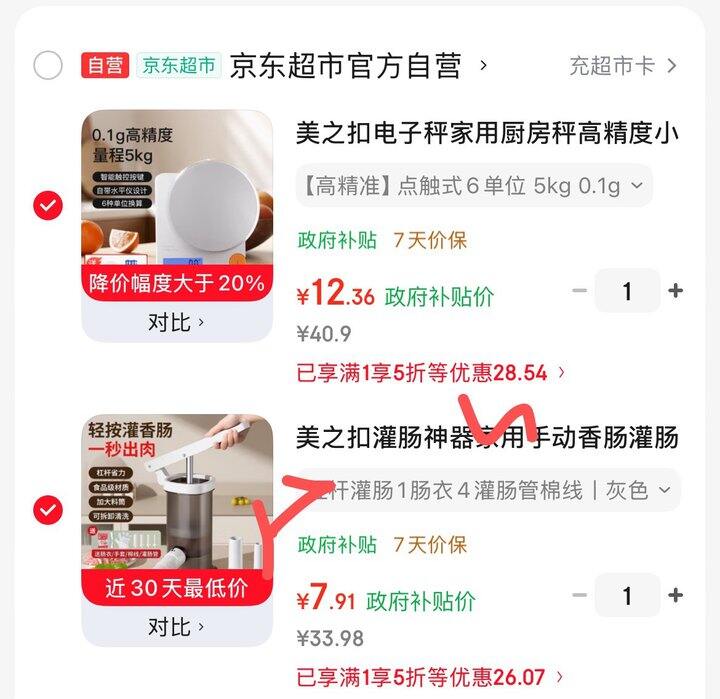This screenshot has width=720, height=699.
Task: Open the 美之扣电子秤 product image
Action: (x=177, y=195)
